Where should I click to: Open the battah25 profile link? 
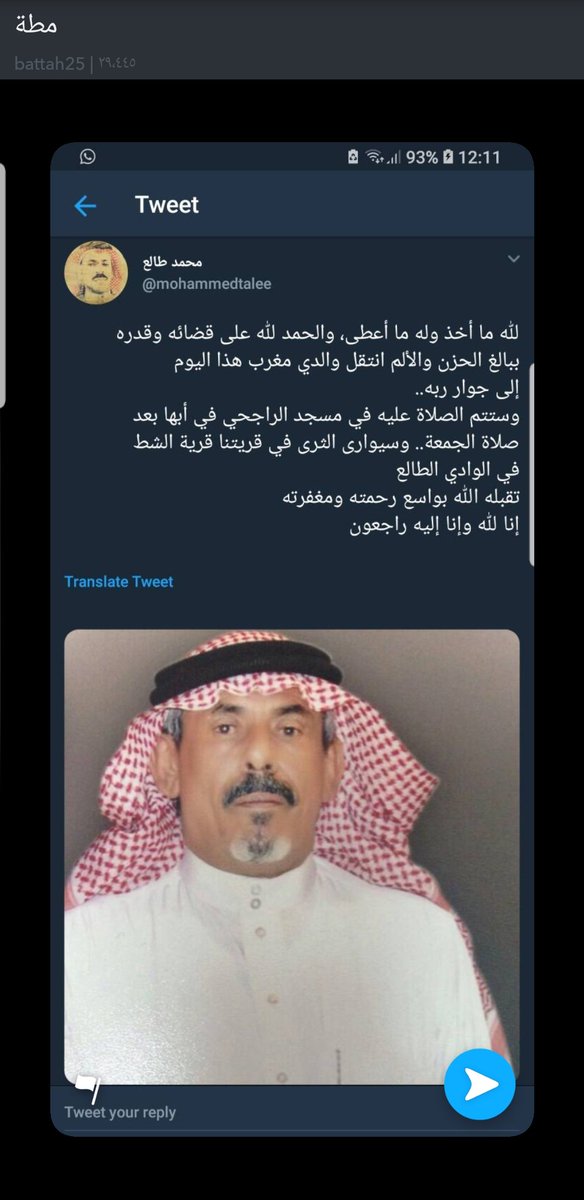click(49, 63)
